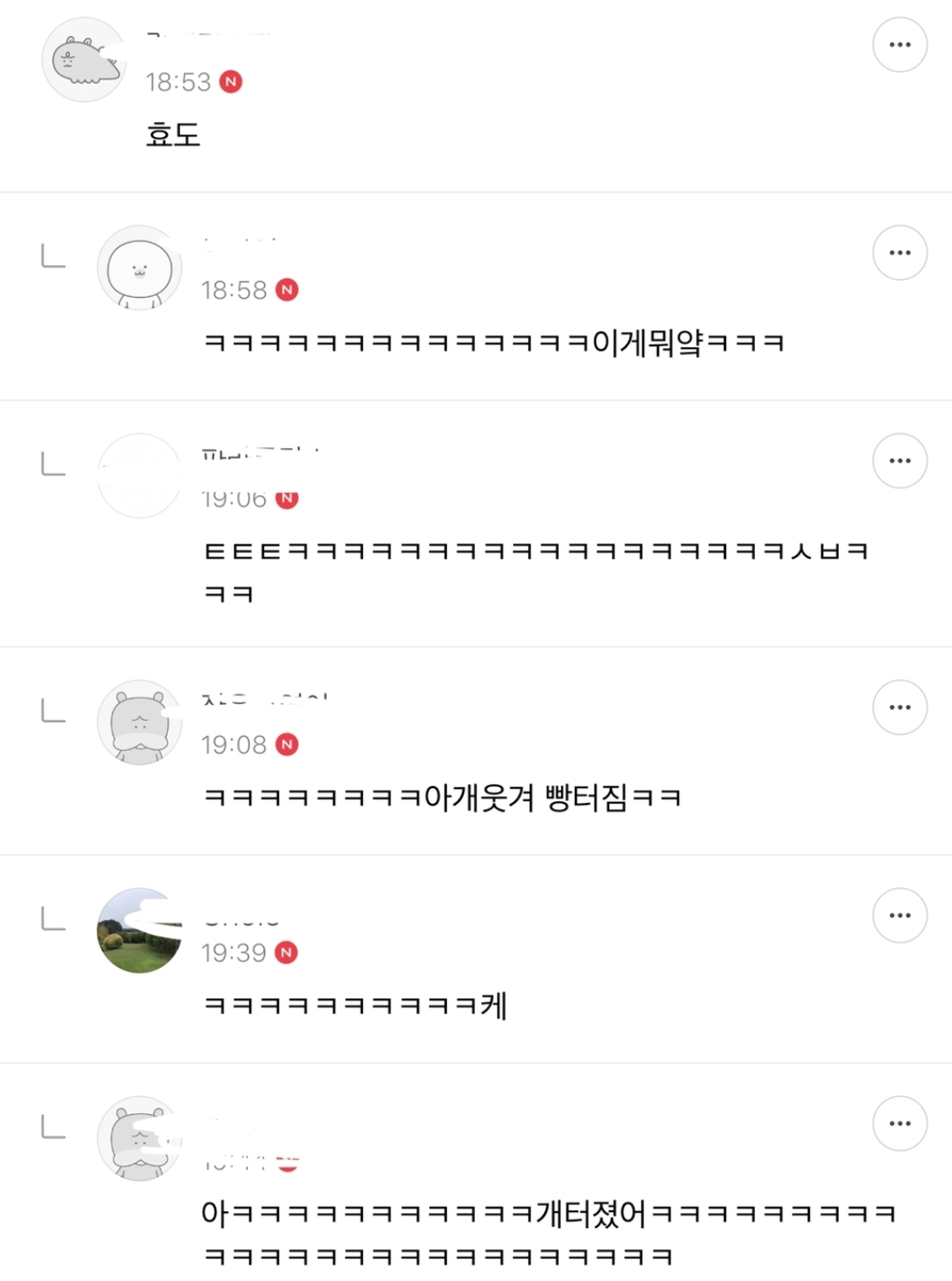Open the profile avatar on the 18:58 reply
Viewport: 952px width, 1281px height.
click(x=140, y=268)
